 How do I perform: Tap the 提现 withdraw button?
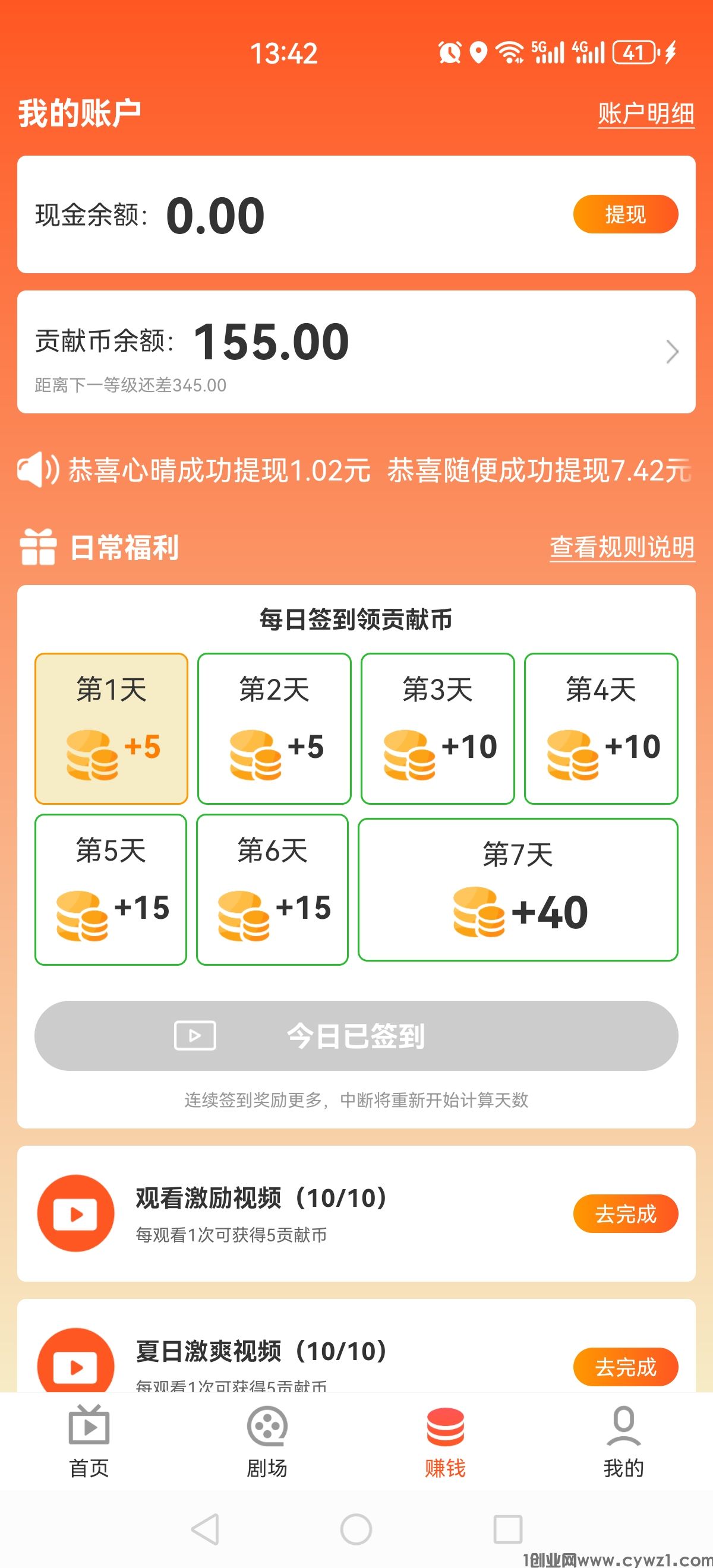point(625,214)
